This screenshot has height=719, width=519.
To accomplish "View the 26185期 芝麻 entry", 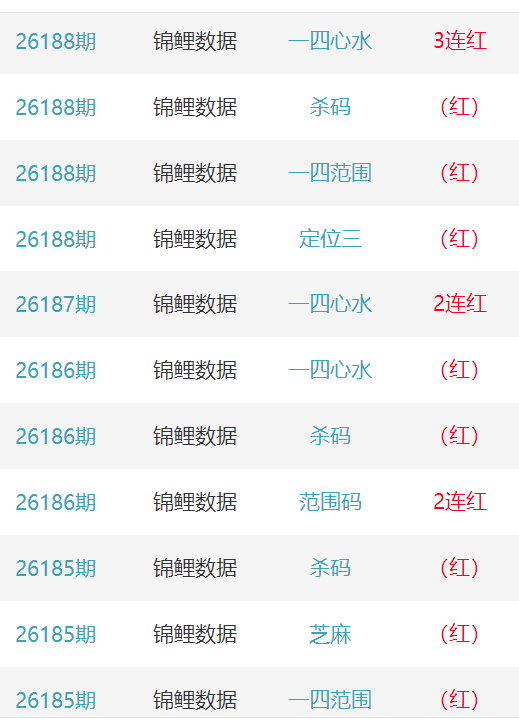I will (x=260, y=634).
